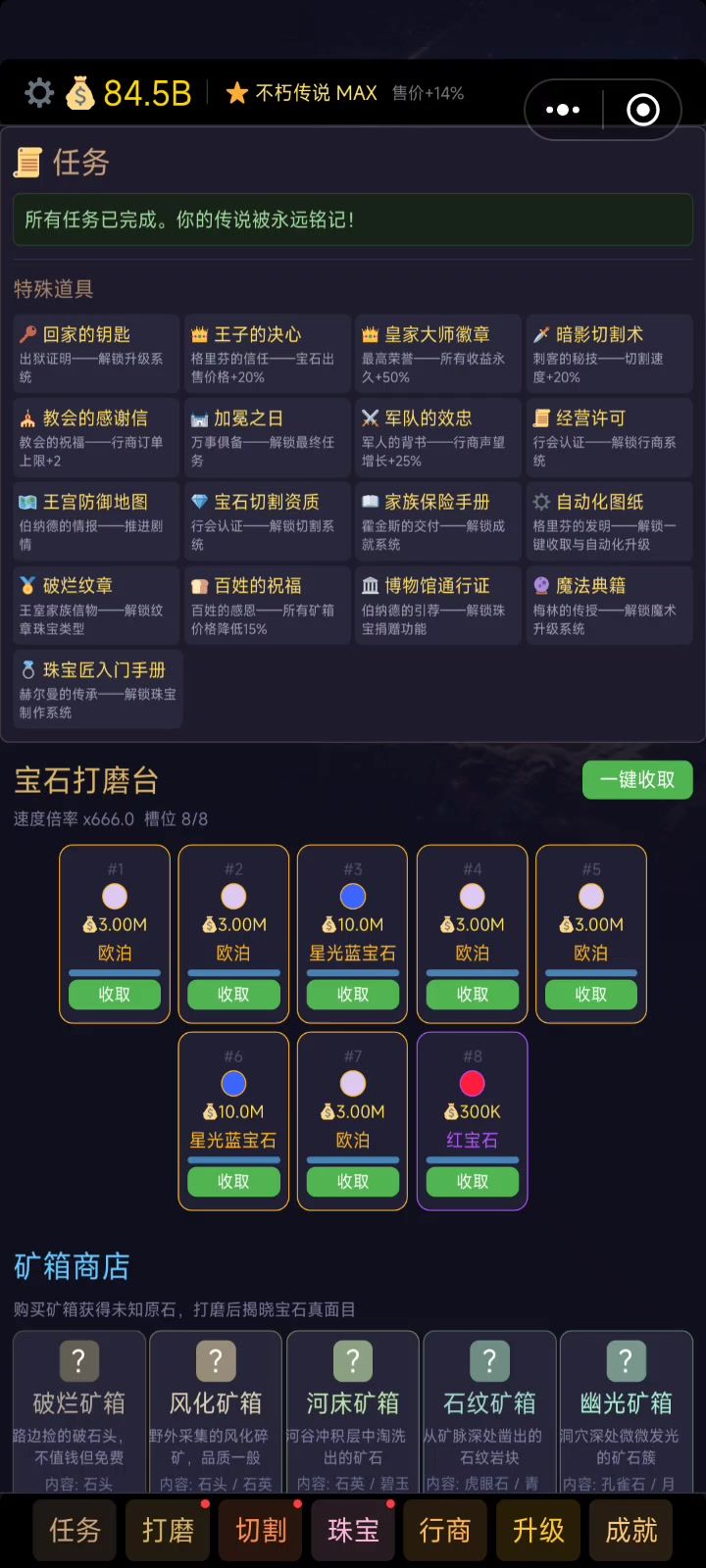Open the 升级 tab
The width and height of the screenshot is (706, 1568).
point(538,1530)
